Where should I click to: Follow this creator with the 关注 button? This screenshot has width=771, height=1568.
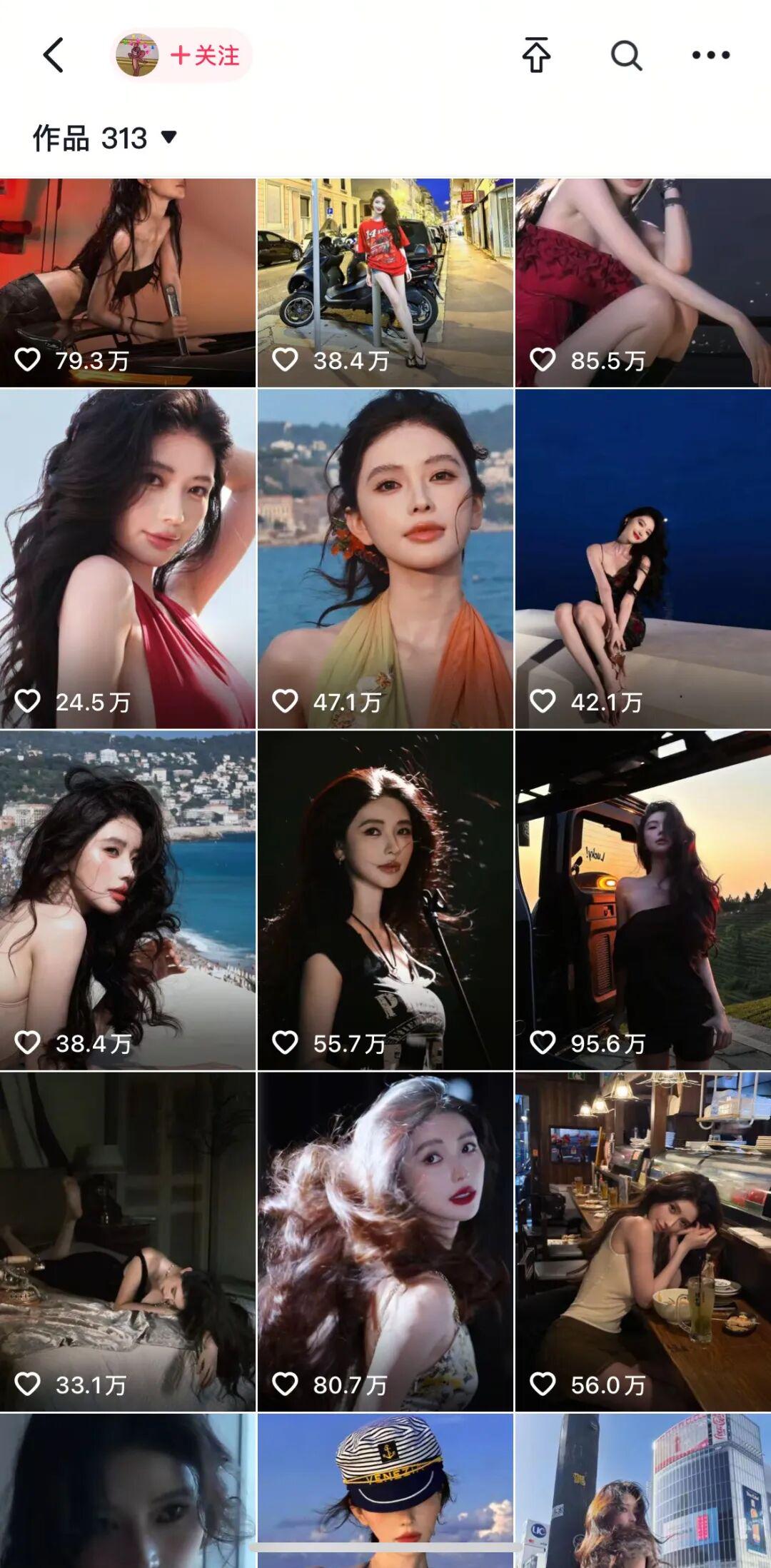click(205, 56)
